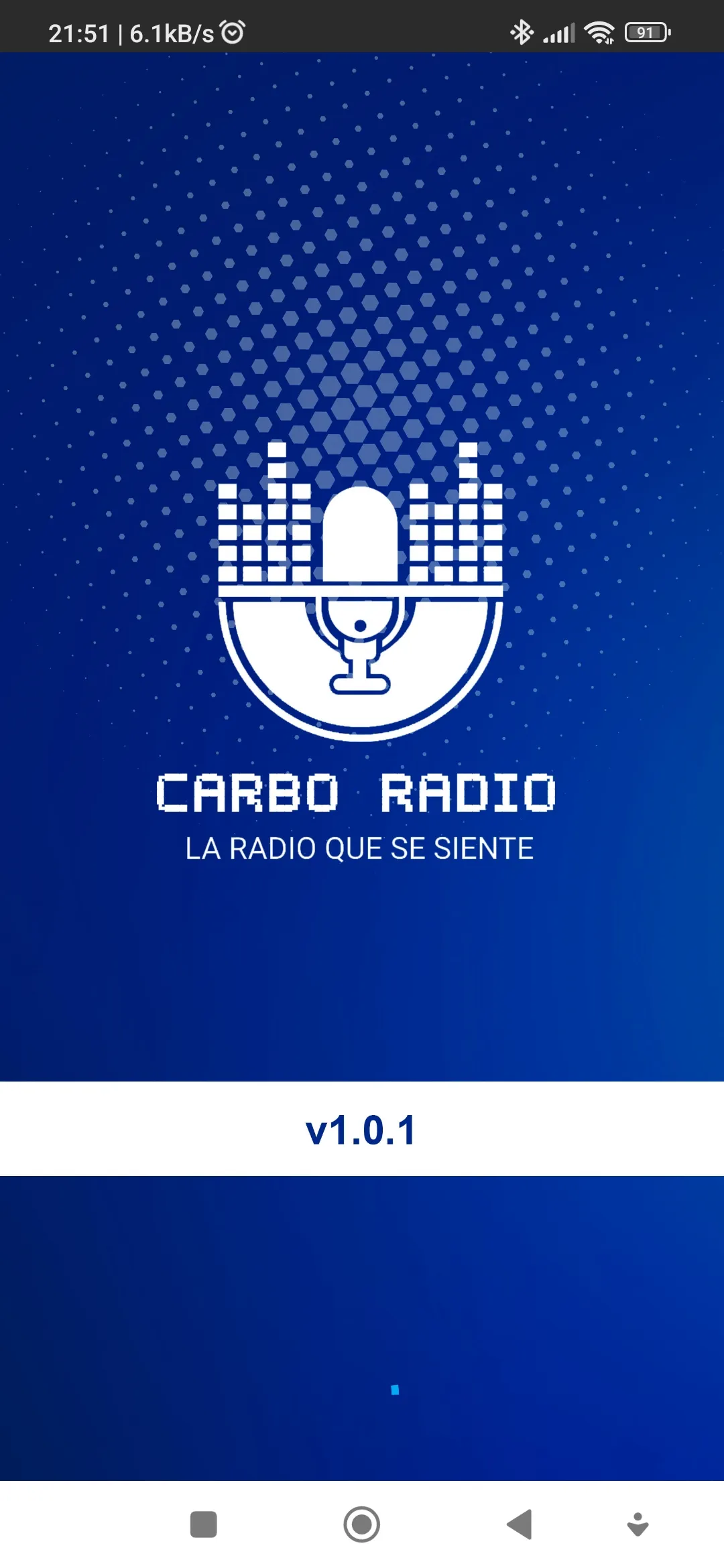This screenshot has height=1568, width=724.
Task: Tap the navigation bar's downward arrow icon
Action: 638,1524
